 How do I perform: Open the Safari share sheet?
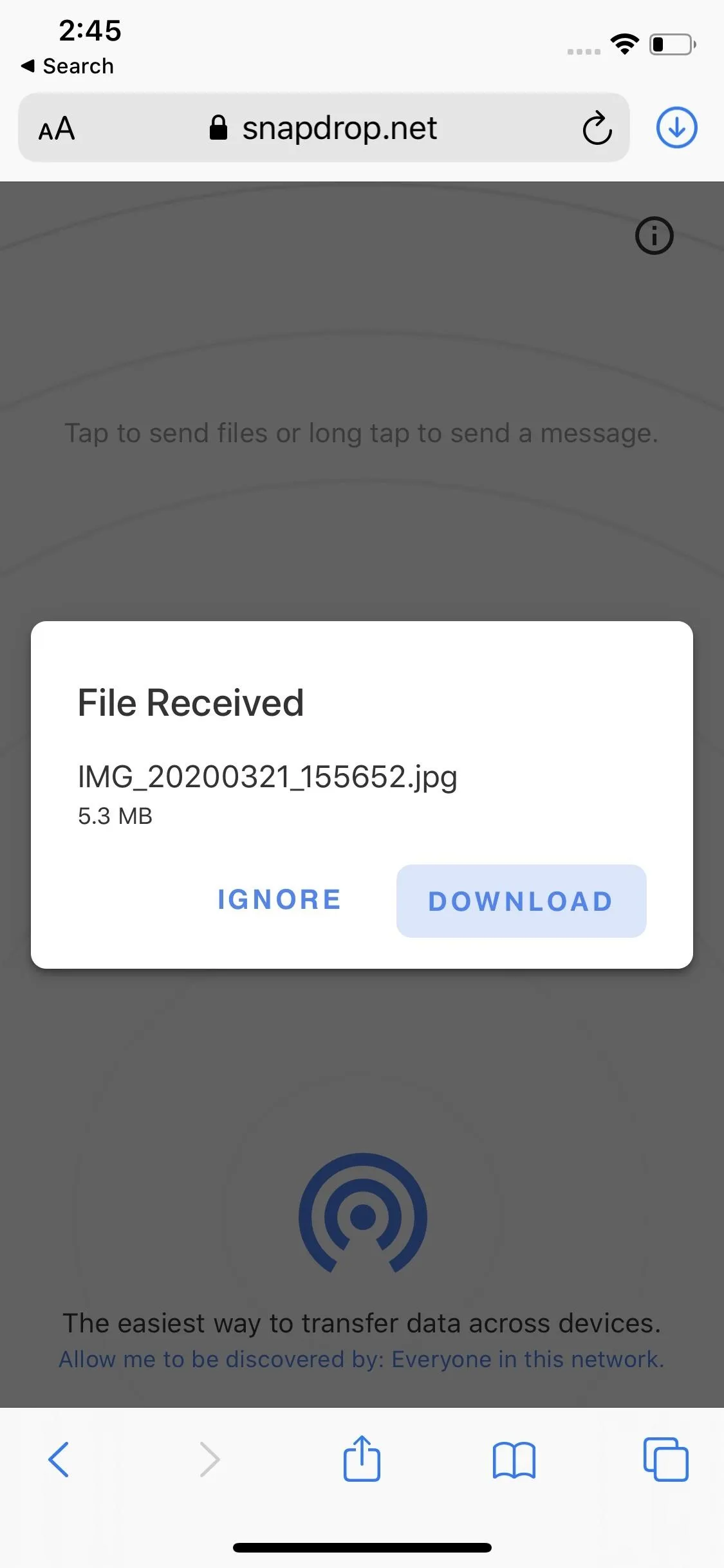tap(362, 1459)
